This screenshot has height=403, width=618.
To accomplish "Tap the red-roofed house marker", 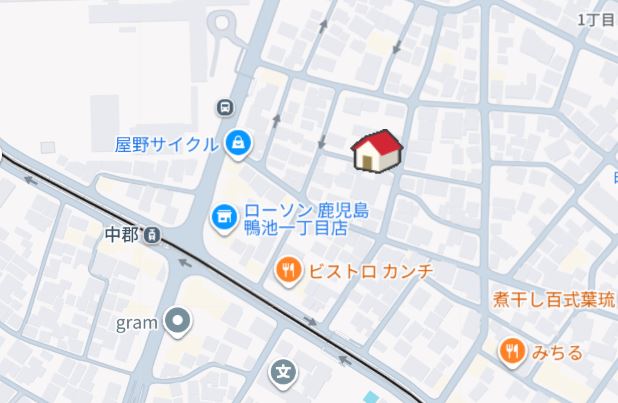I will pos(377,151).
